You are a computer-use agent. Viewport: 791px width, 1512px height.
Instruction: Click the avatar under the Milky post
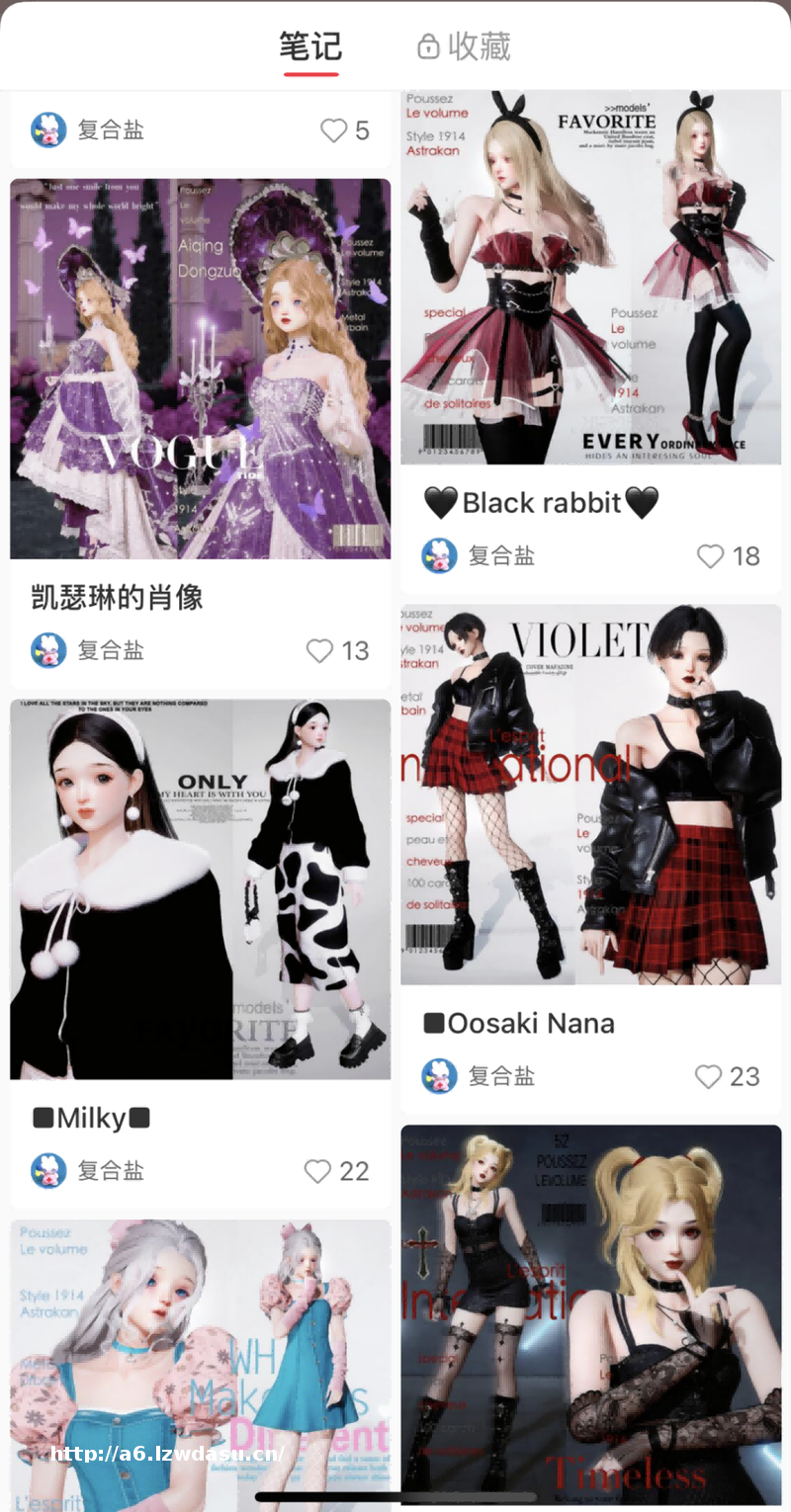tap(48, 1170)
